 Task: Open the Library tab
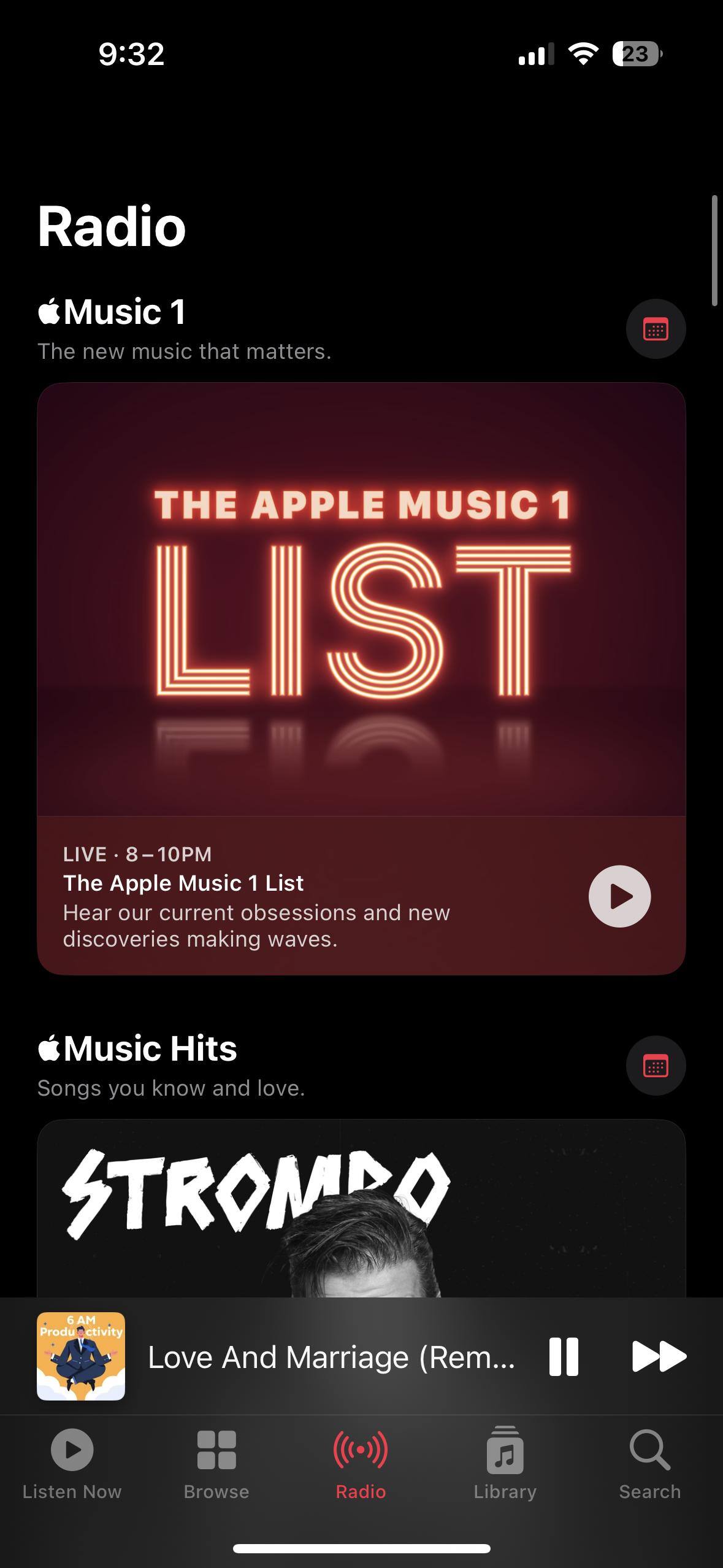(505, 1462)
